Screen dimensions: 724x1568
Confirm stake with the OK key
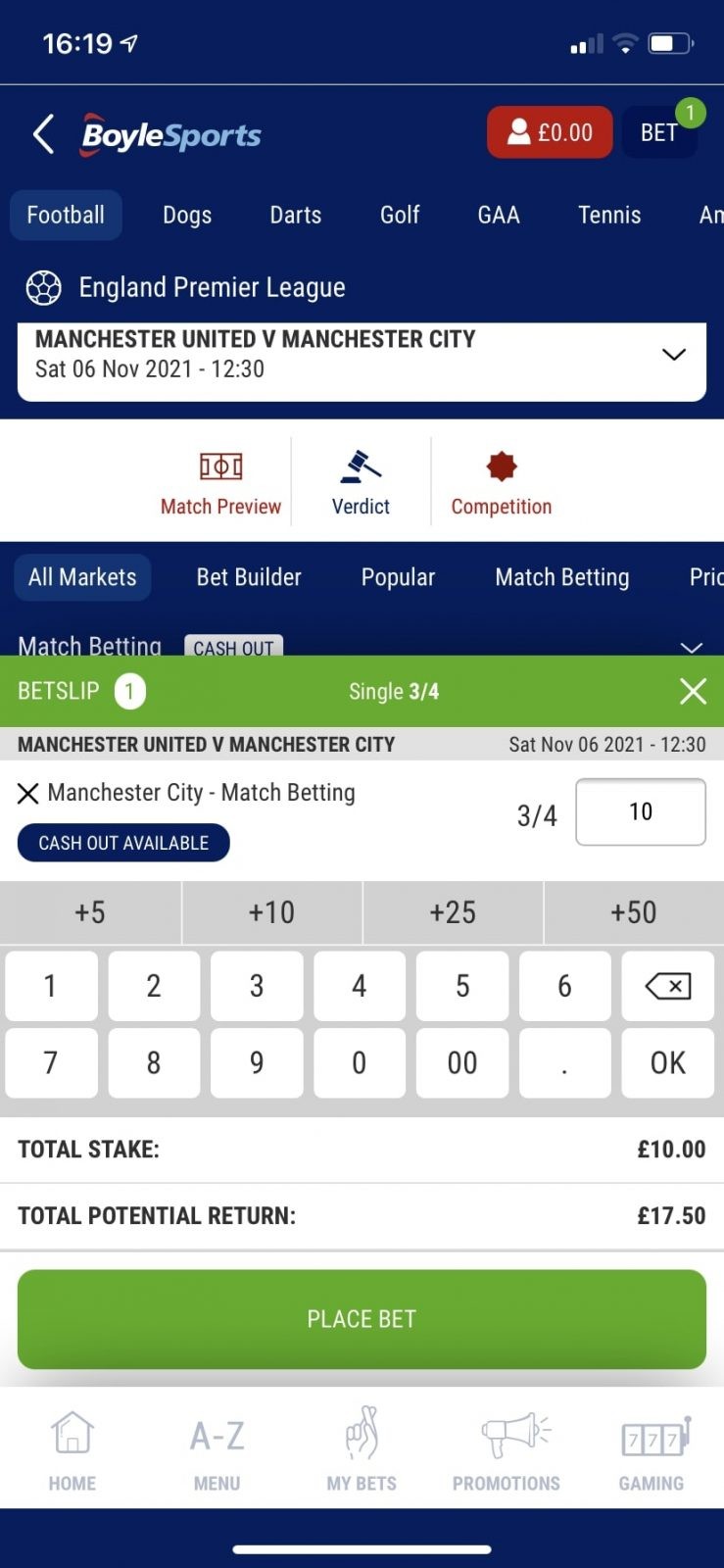pos(667,1062)
